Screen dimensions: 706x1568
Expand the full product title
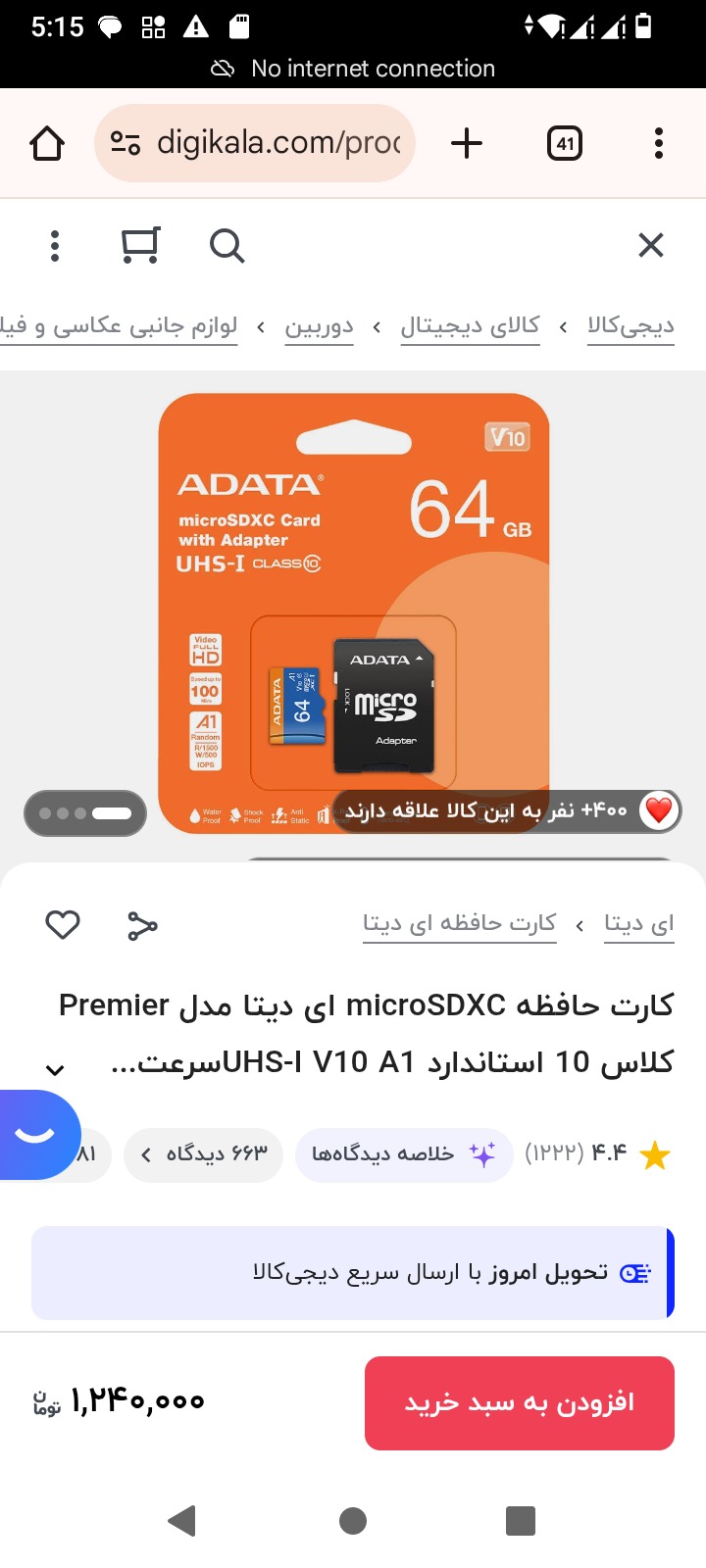click(56, 1069)
